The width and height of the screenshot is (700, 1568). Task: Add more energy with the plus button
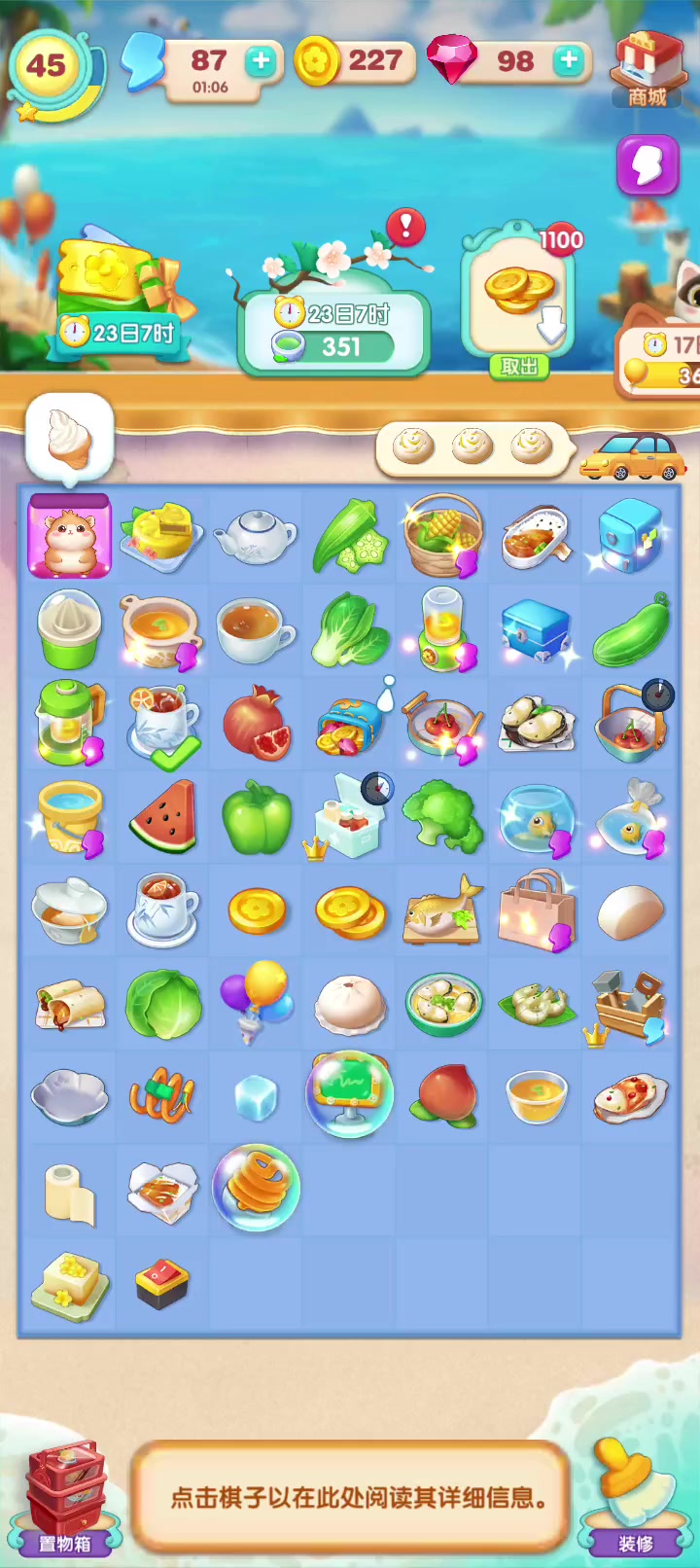pyautogui.click(x=261, y=60)
